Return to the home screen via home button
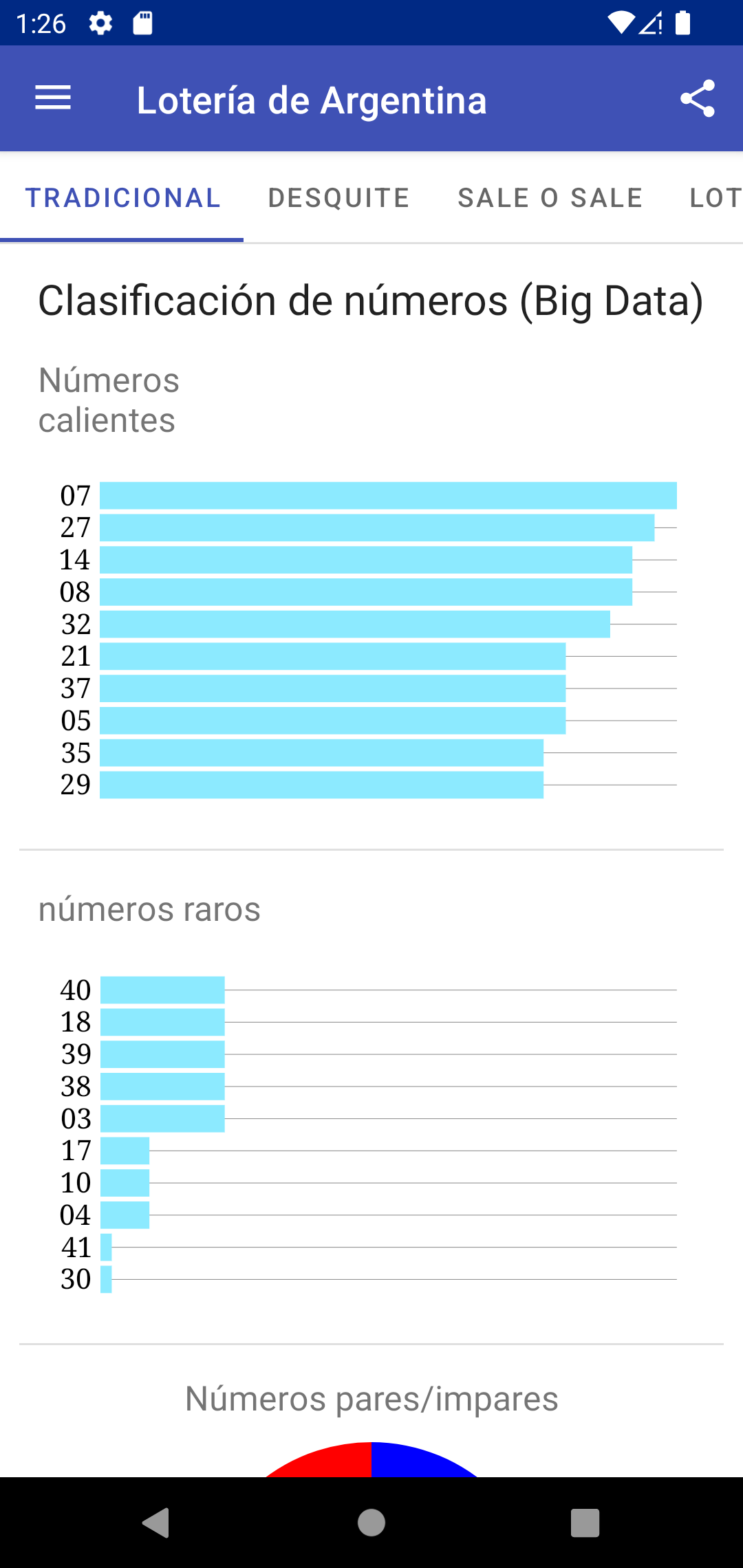The image size is (743, 1568). pyautogui.click(x=371, y=1523)
